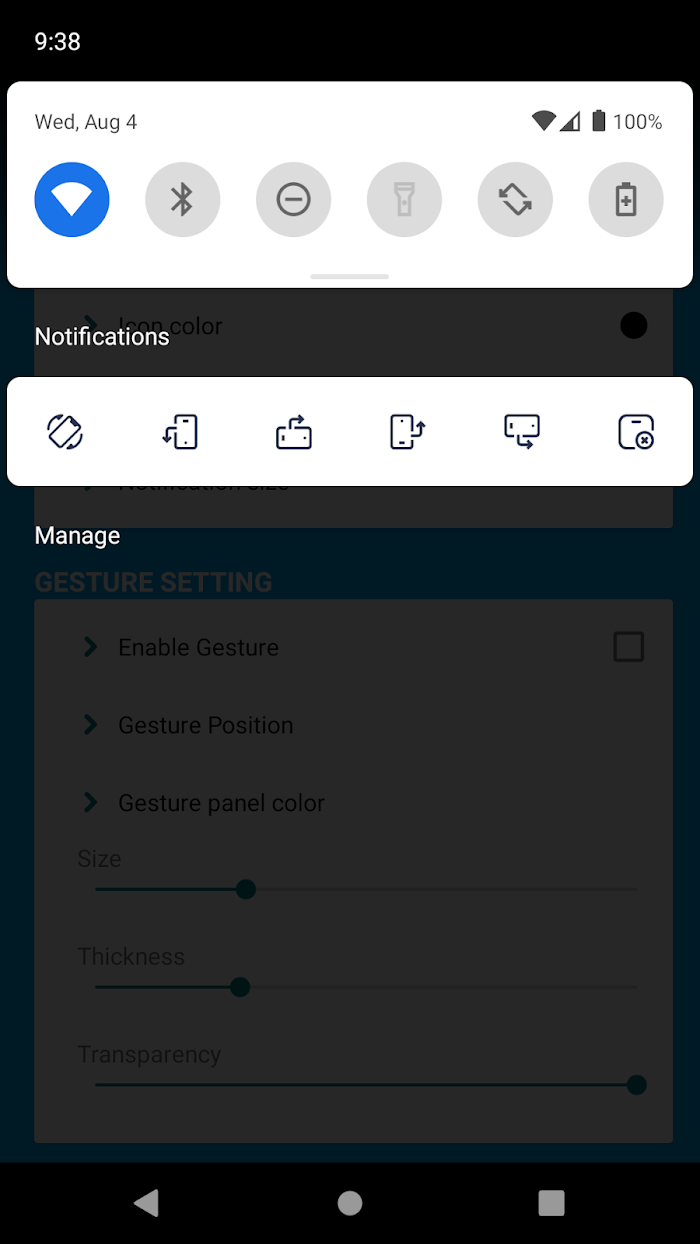Enable the battery saver tile
Viewport: 700px width, 1244px height.
pos(626,200)
